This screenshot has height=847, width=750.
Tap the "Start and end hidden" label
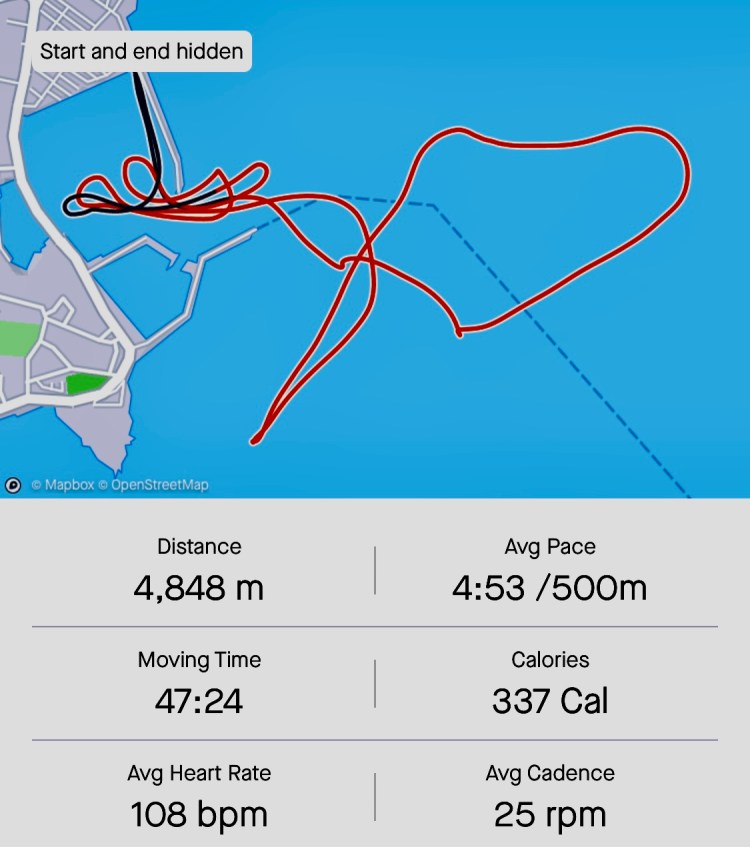[141, 51]
